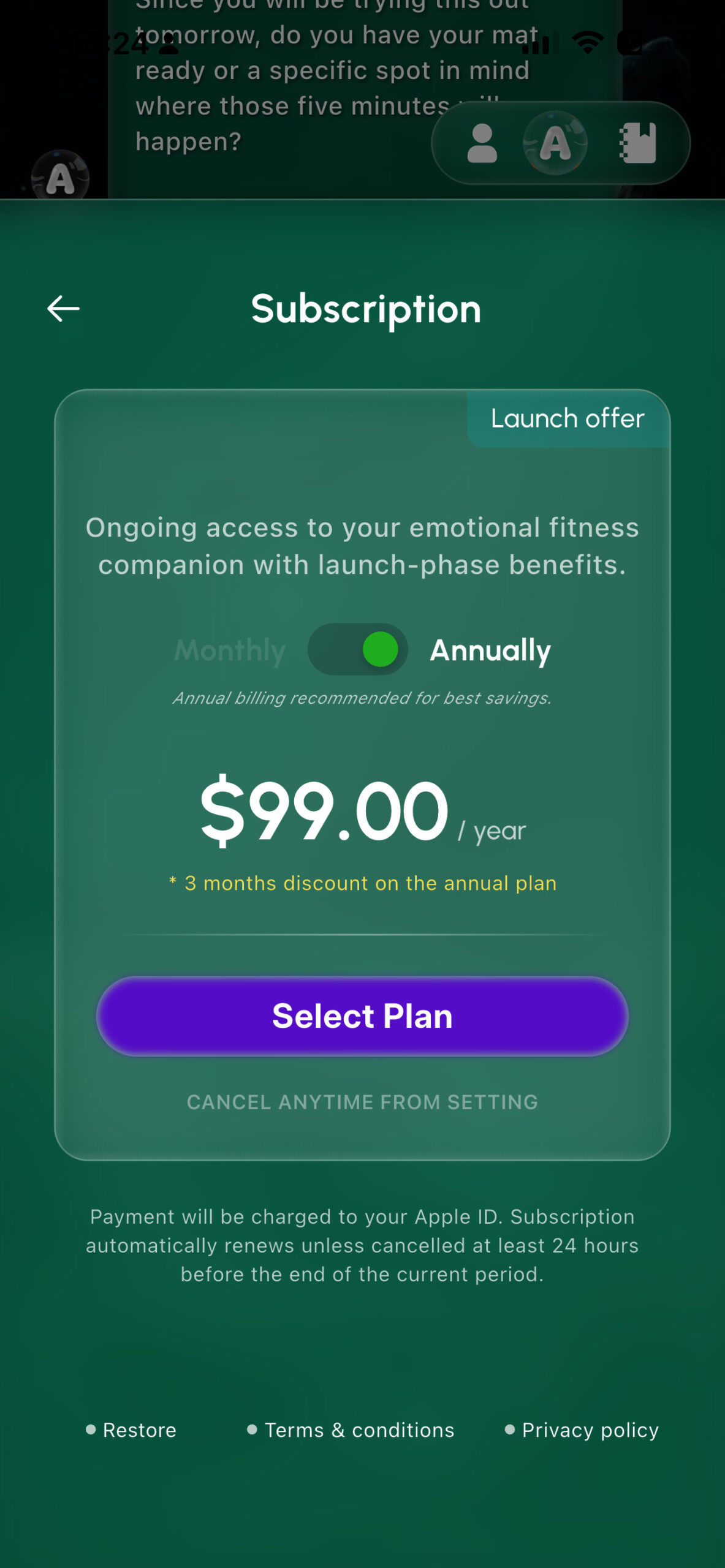View the Privacy policy
This screenshot has height=1568, width=725.
(582, 1430)
